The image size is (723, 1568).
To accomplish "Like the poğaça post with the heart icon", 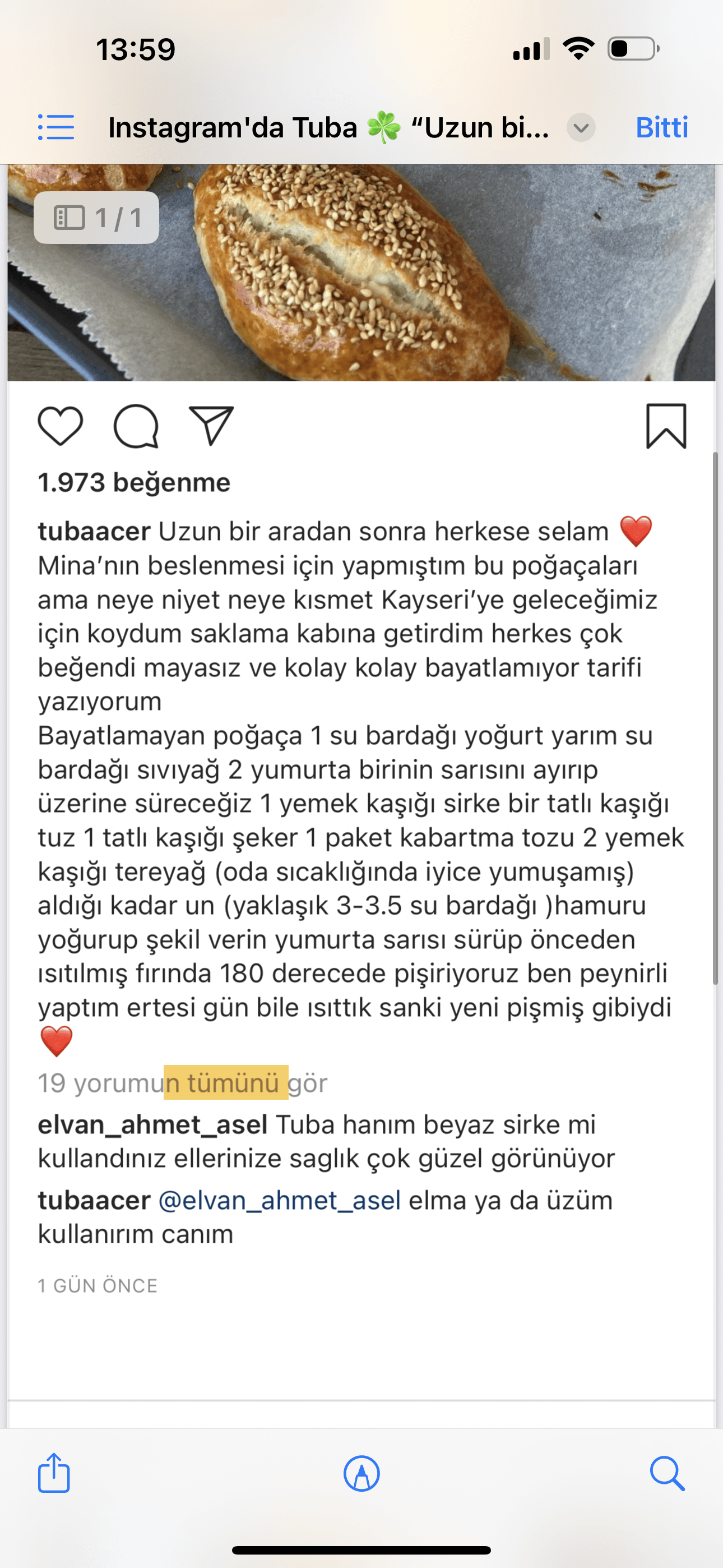I will coord(61,426).
